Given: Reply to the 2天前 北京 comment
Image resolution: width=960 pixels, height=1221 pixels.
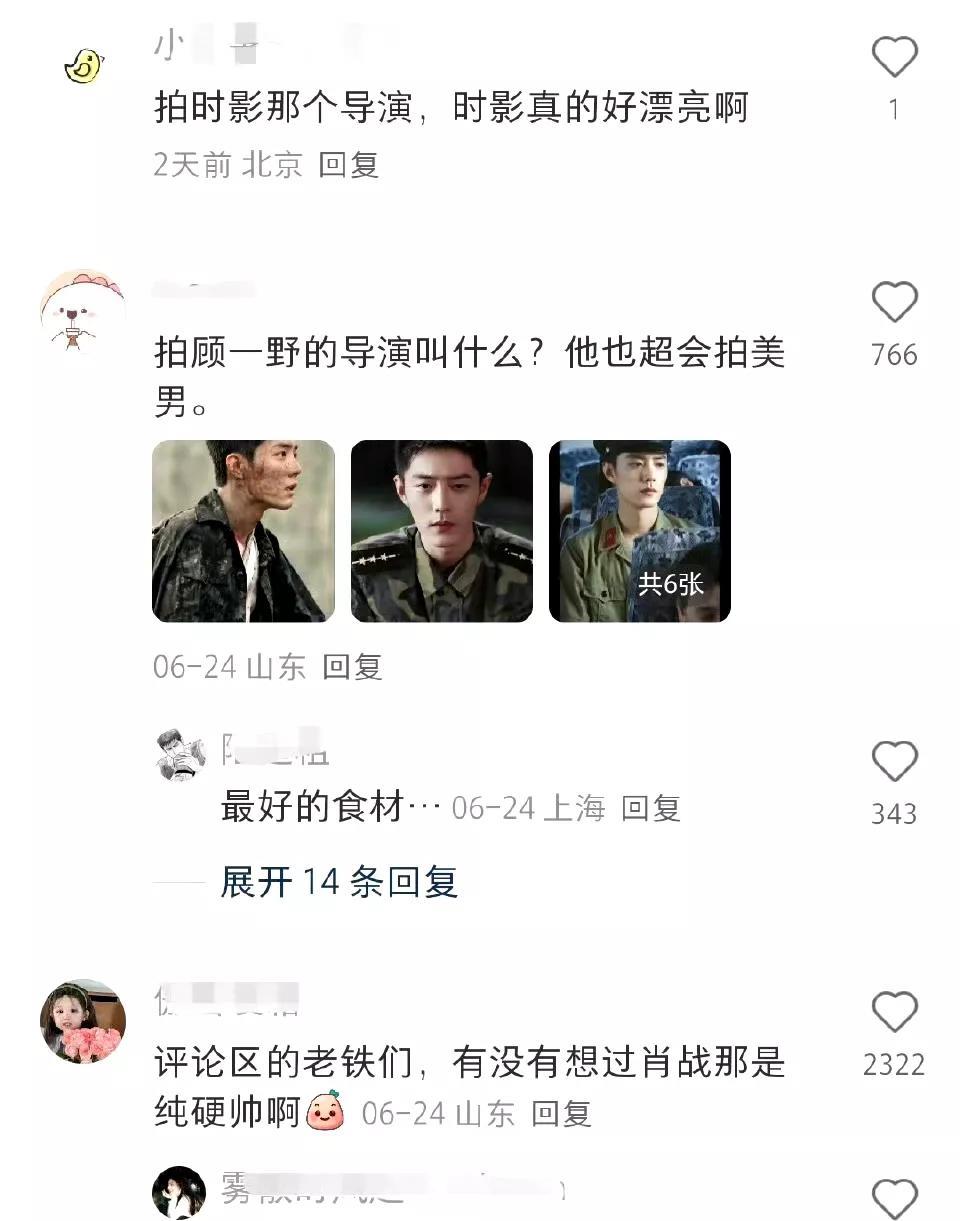Looking at the screenshot, I should pos(349,164).
